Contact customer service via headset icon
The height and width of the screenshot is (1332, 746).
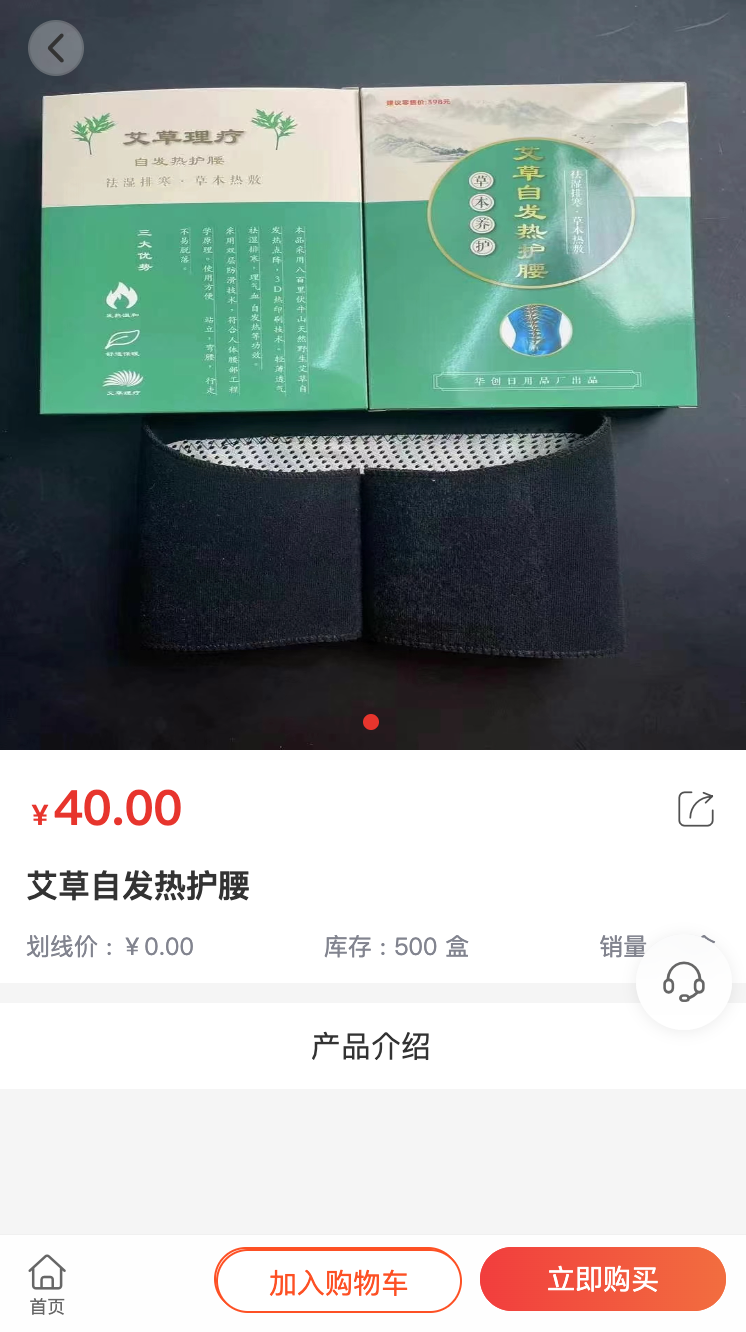tap(684, 982)
